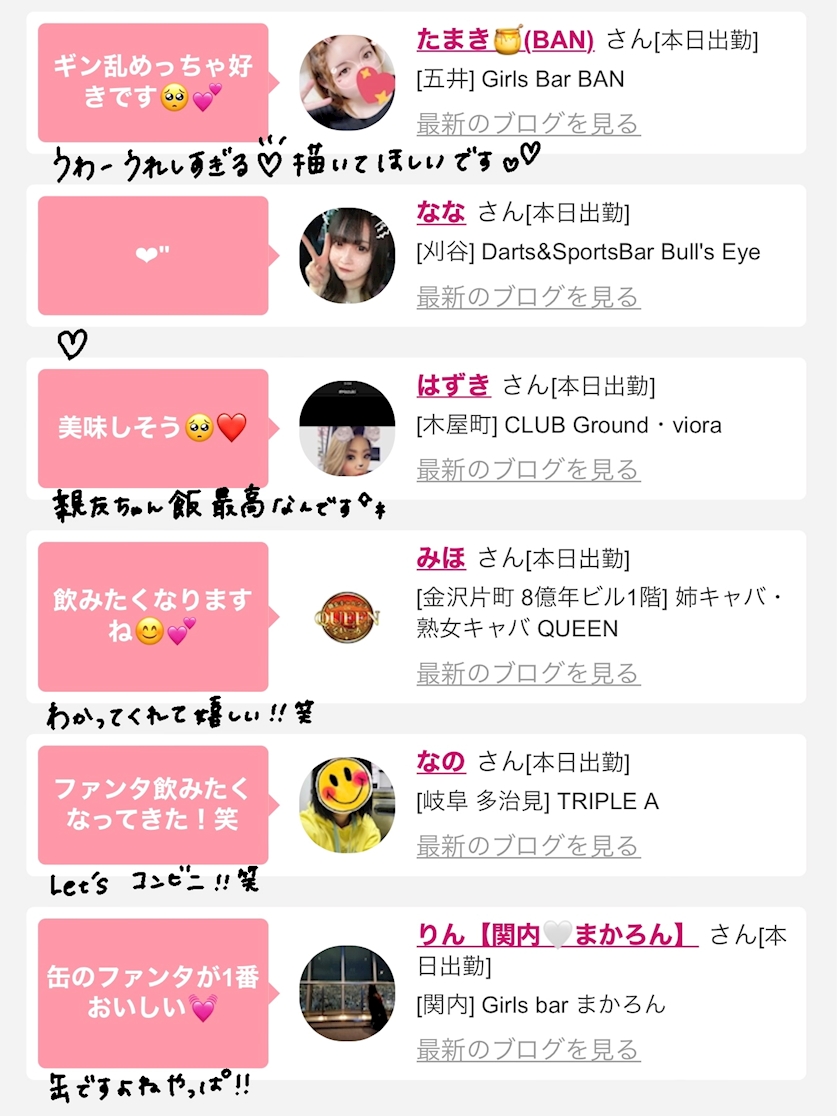View latest blog of たまき (BAN)
Screen dimensions: 840x1116
click(528, 124)
